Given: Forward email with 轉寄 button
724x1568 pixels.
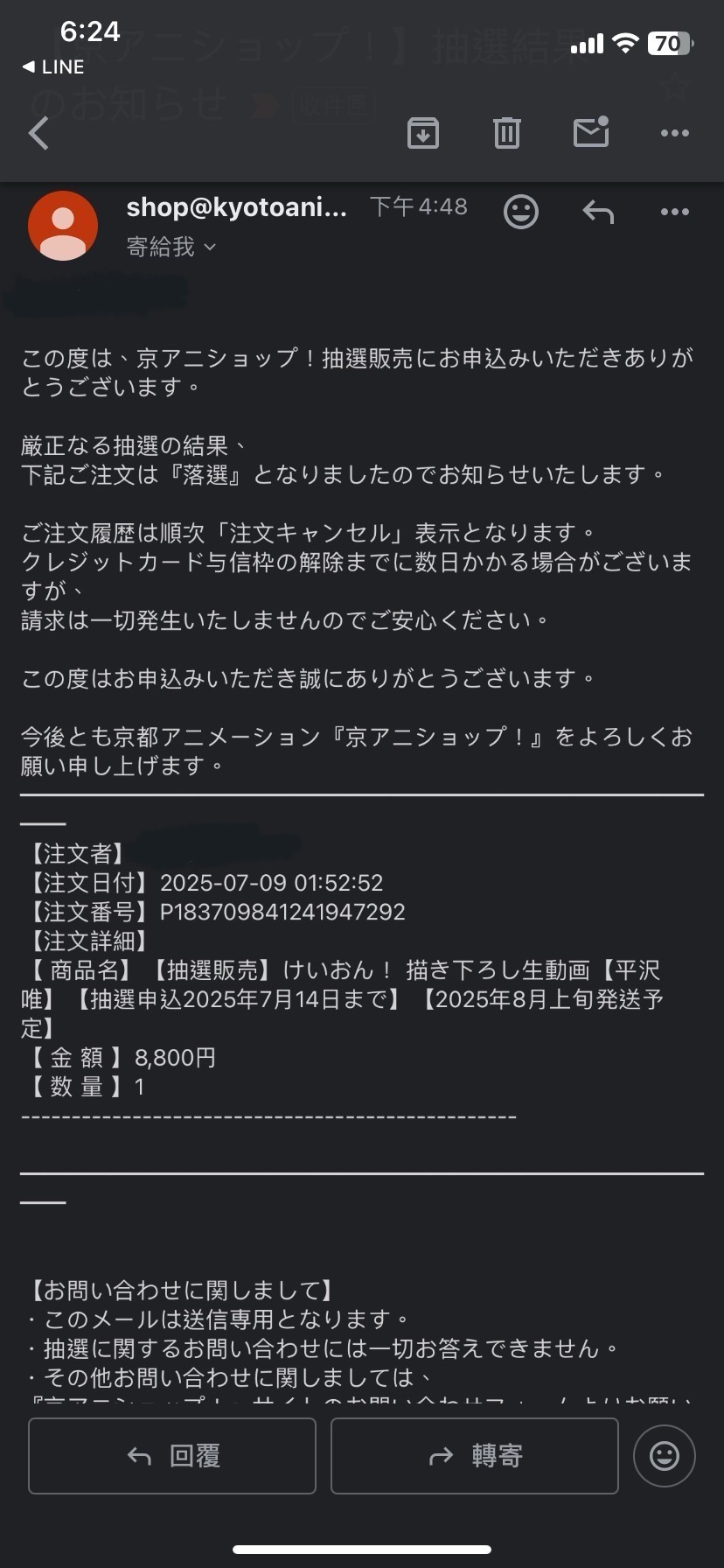Looking at the screenshot, I should [x=475, y=1456].
